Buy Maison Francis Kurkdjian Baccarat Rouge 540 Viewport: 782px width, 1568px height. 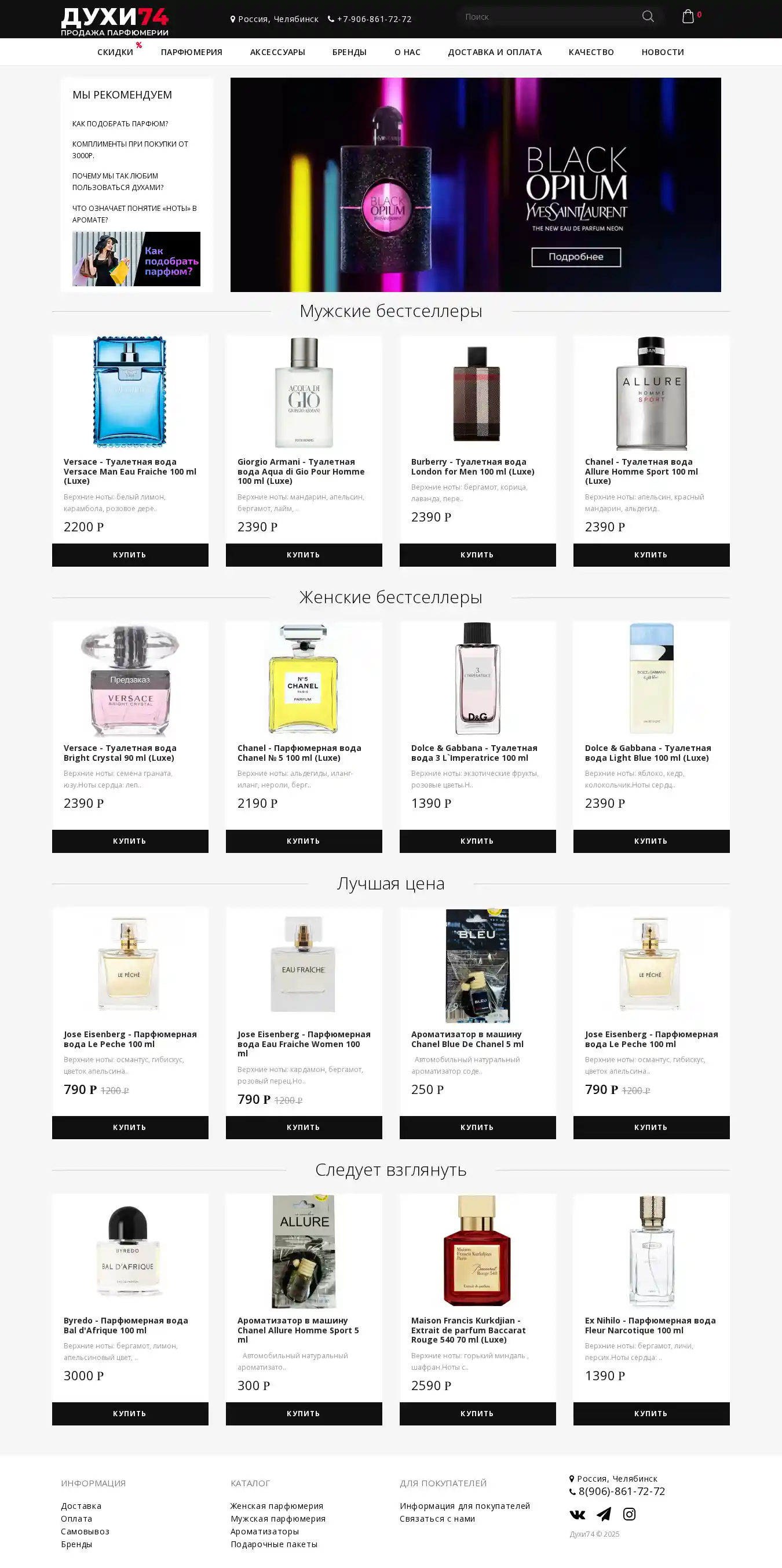[x=477, y=1413]
